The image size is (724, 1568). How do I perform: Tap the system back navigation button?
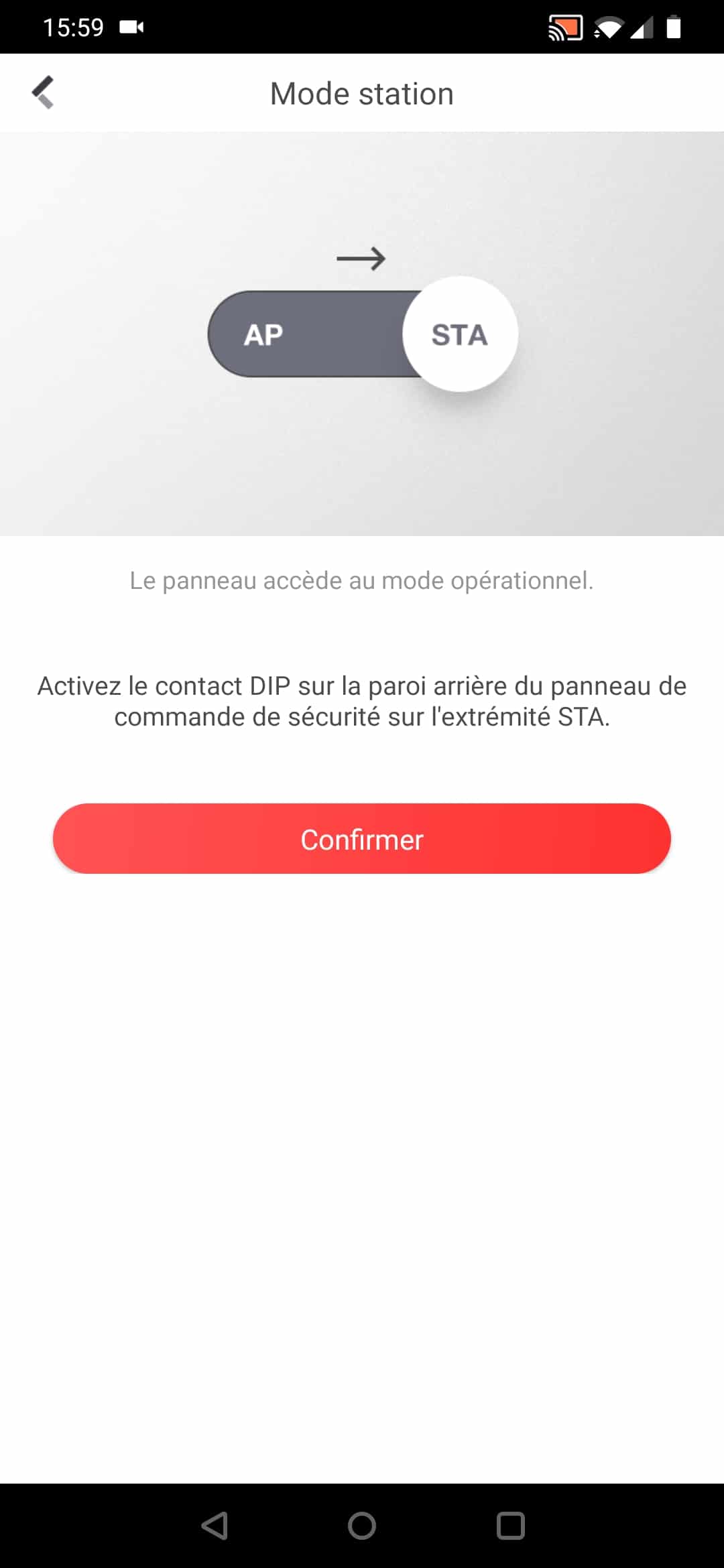pos(215,1526)
